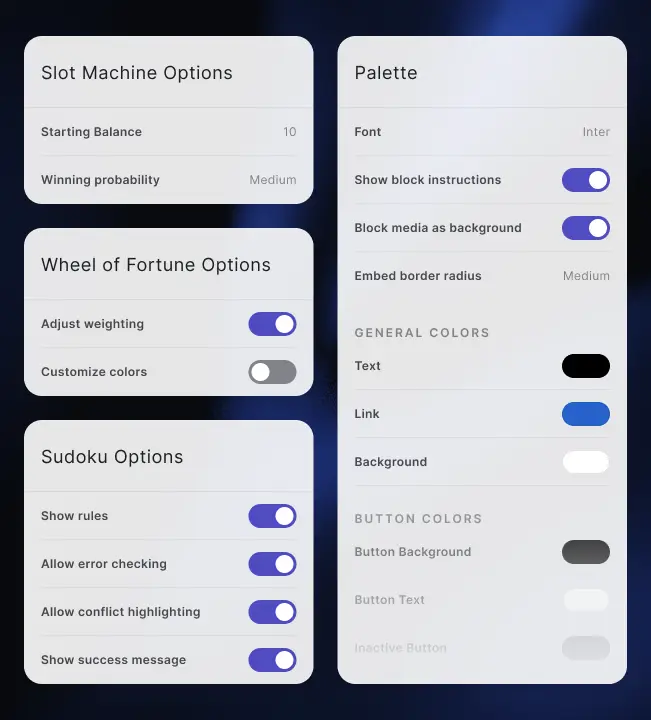The image size is (651, 720).
Task: Change the Font setting
Action: (596, 132)
